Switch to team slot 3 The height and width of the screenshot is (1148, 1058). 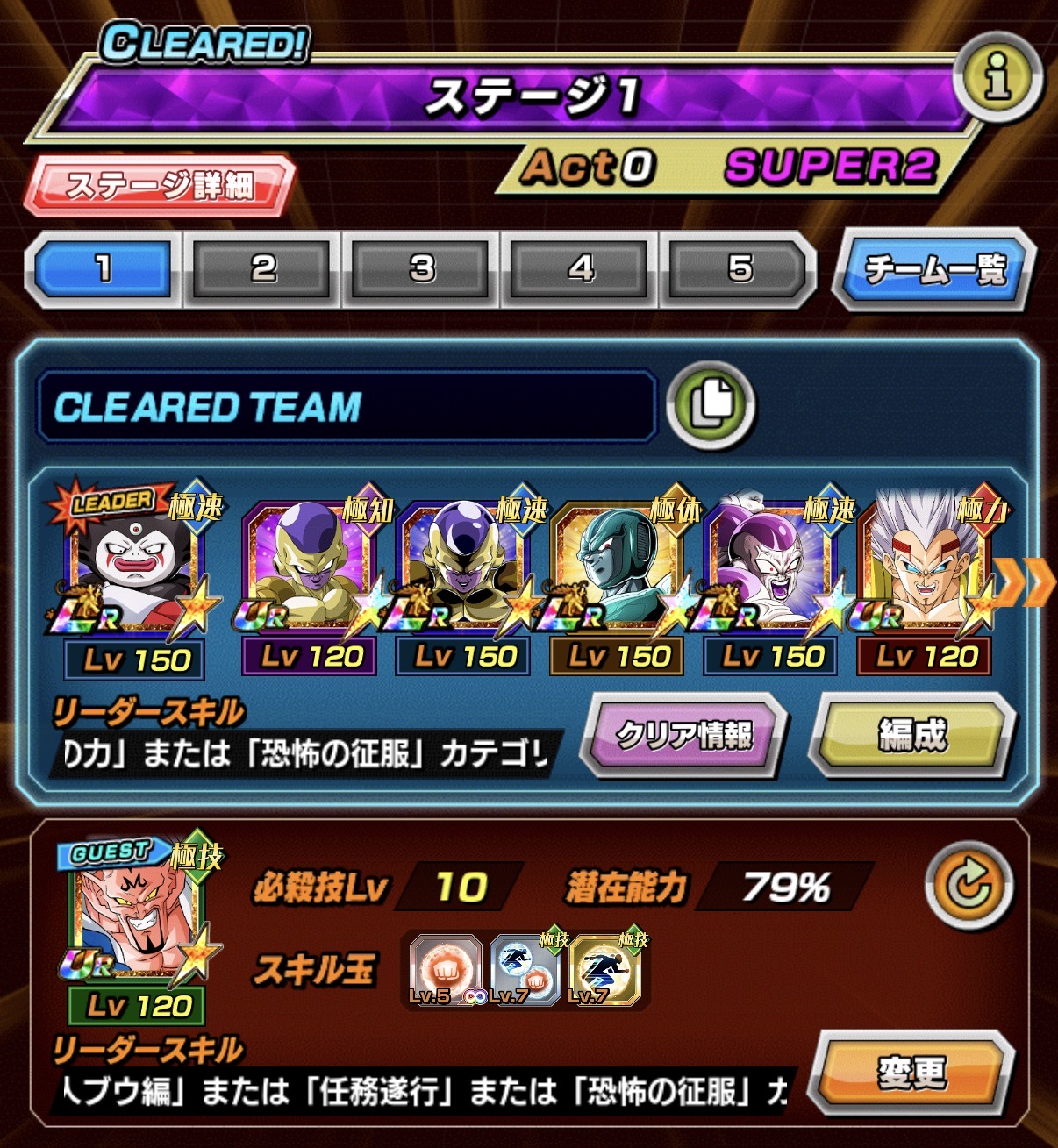[422, 268]
